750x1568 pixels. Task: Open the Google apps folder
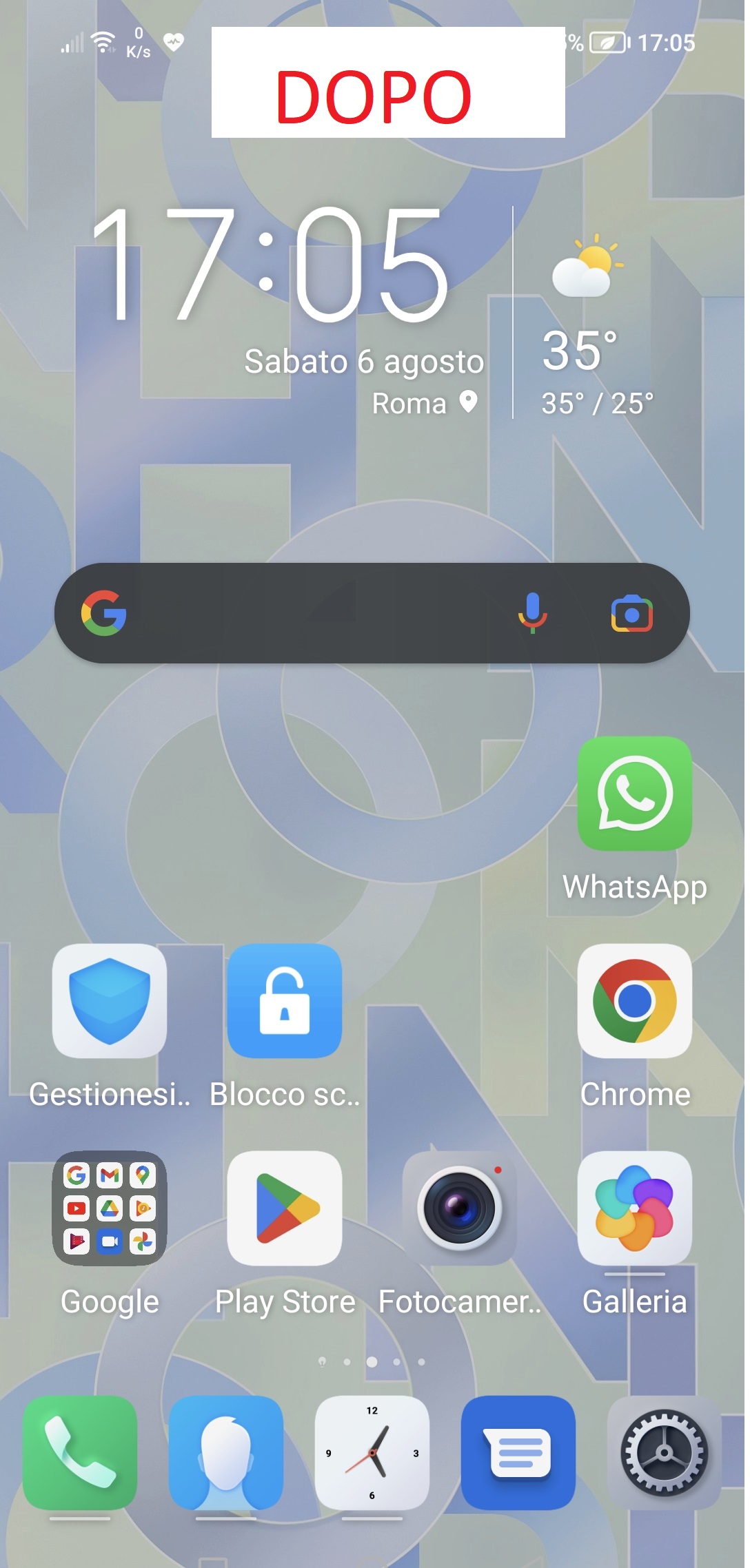pos(110,1208)
